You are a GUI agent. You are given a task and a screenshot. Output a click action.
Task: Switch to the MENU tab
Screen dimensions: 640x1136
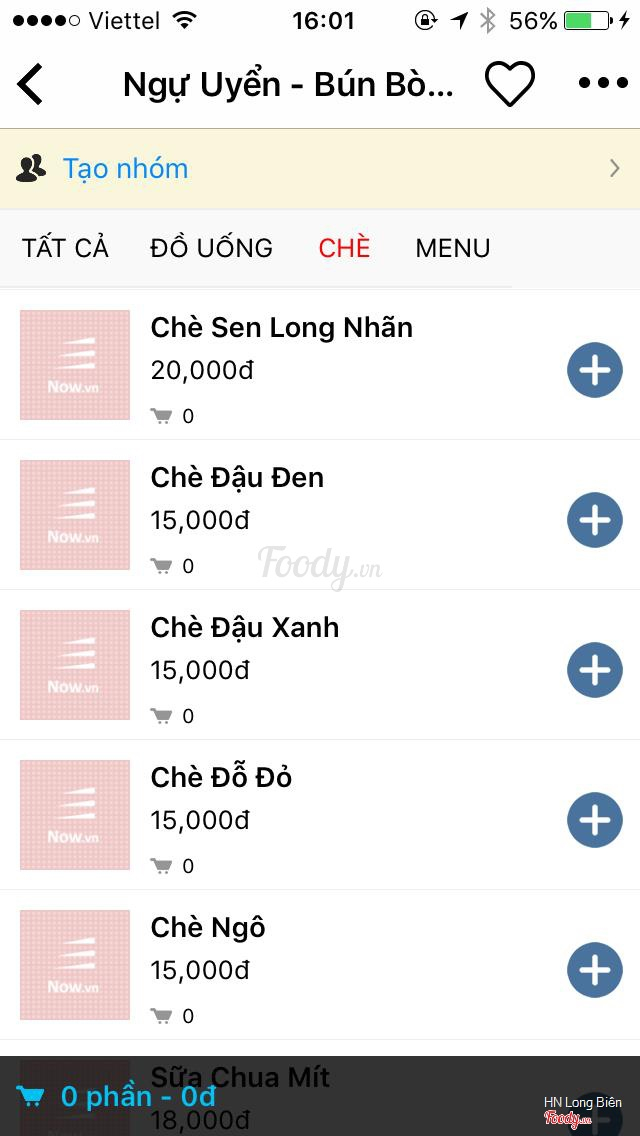[x=453, y=248]
